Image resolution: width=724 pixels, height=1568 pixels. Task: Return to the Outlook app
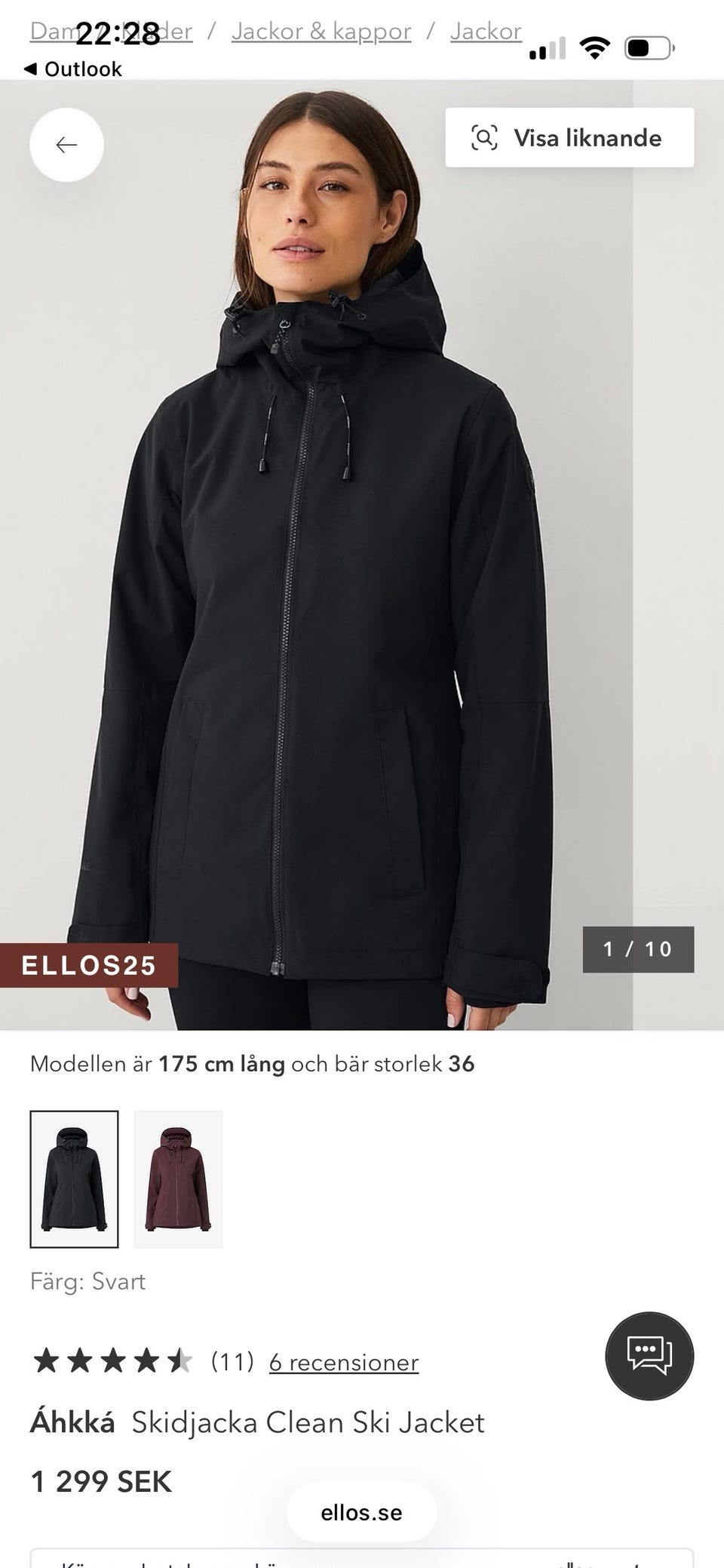[73, 69]
